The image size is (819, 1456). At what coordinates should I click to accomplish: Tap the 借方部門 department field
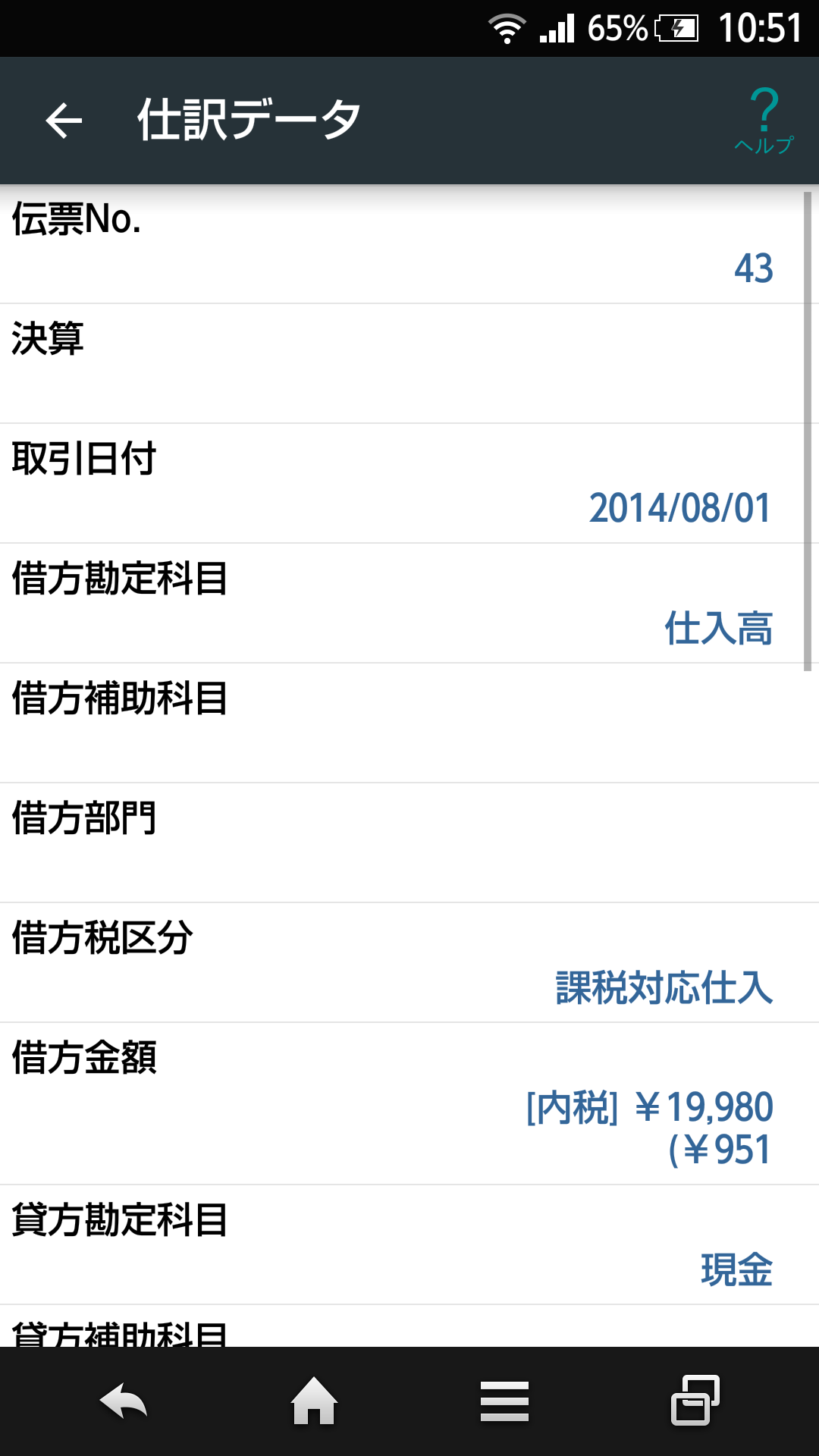pyautogui.click(x=409, y=842)
